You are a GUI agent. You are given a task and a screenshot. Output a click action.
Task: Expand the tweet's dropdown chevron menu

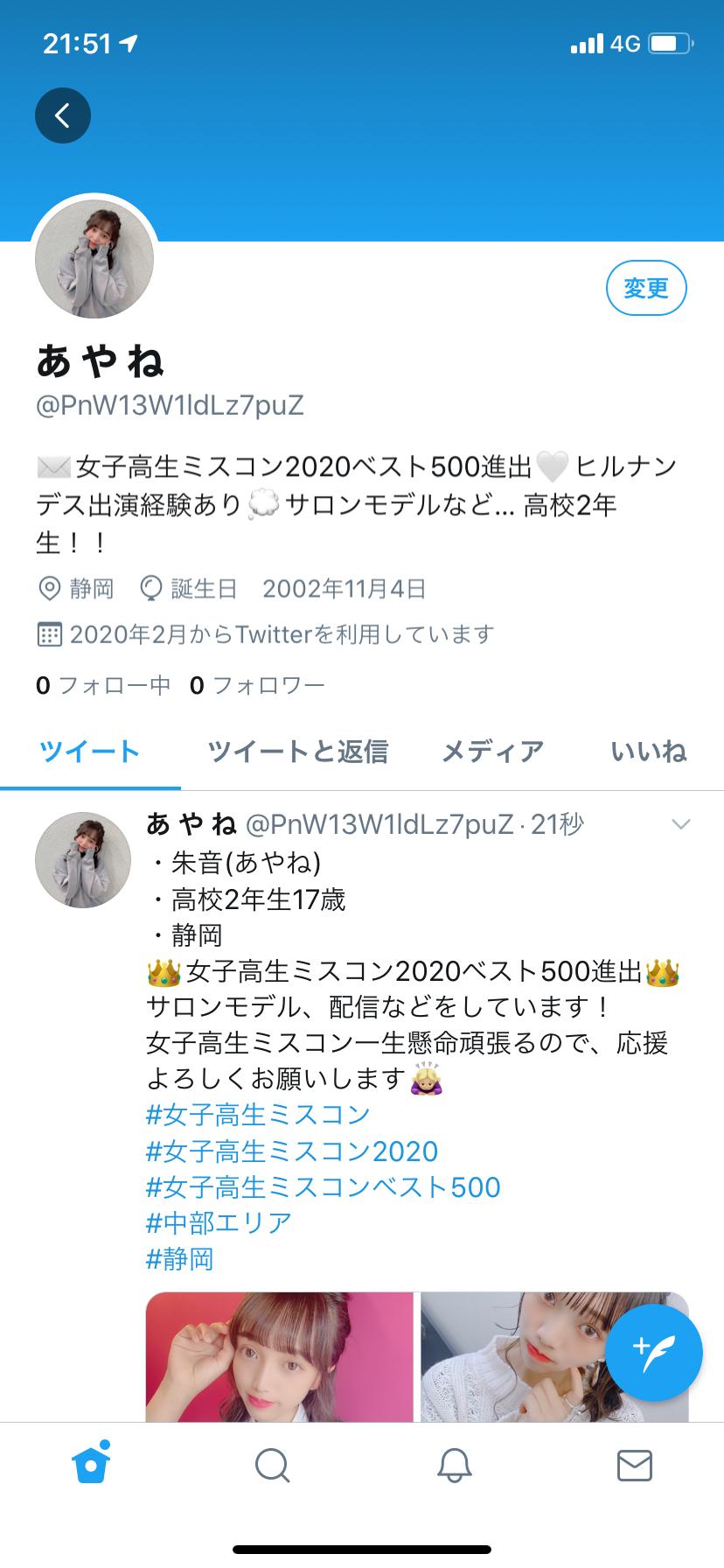680,824
